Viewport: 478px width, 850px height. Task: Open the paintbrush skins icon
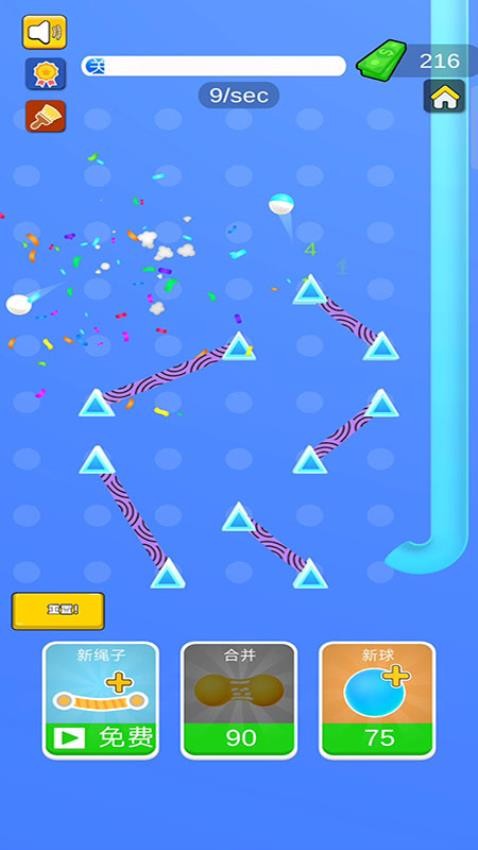tap(46, 116)
